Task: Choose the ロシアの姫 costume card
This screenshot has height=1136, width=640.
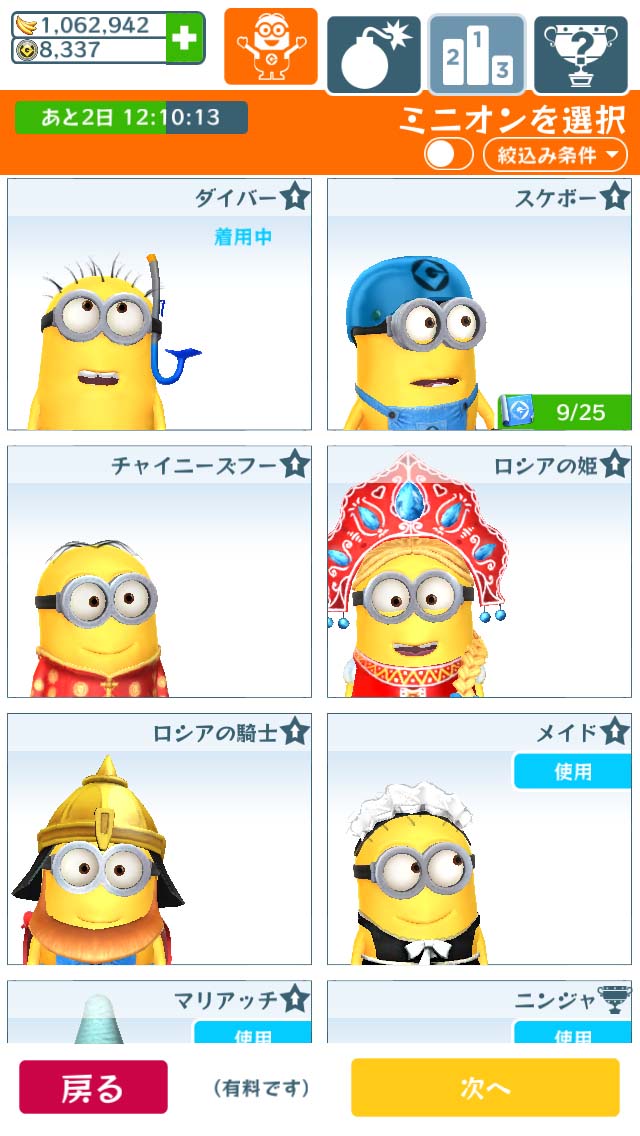Action: 479,572
